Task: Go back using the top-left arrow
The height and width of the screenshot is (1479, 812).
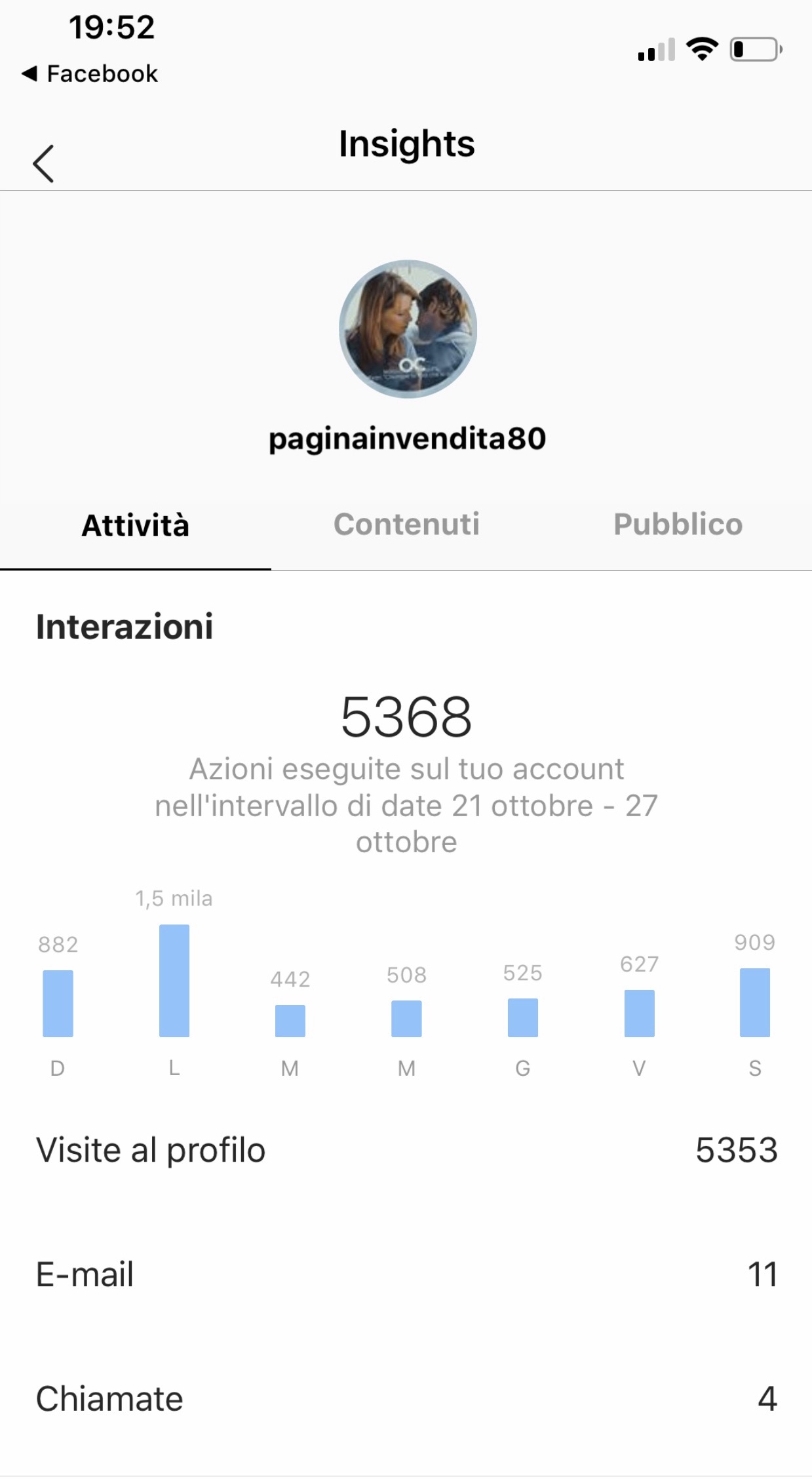Action: click(43, 163)
